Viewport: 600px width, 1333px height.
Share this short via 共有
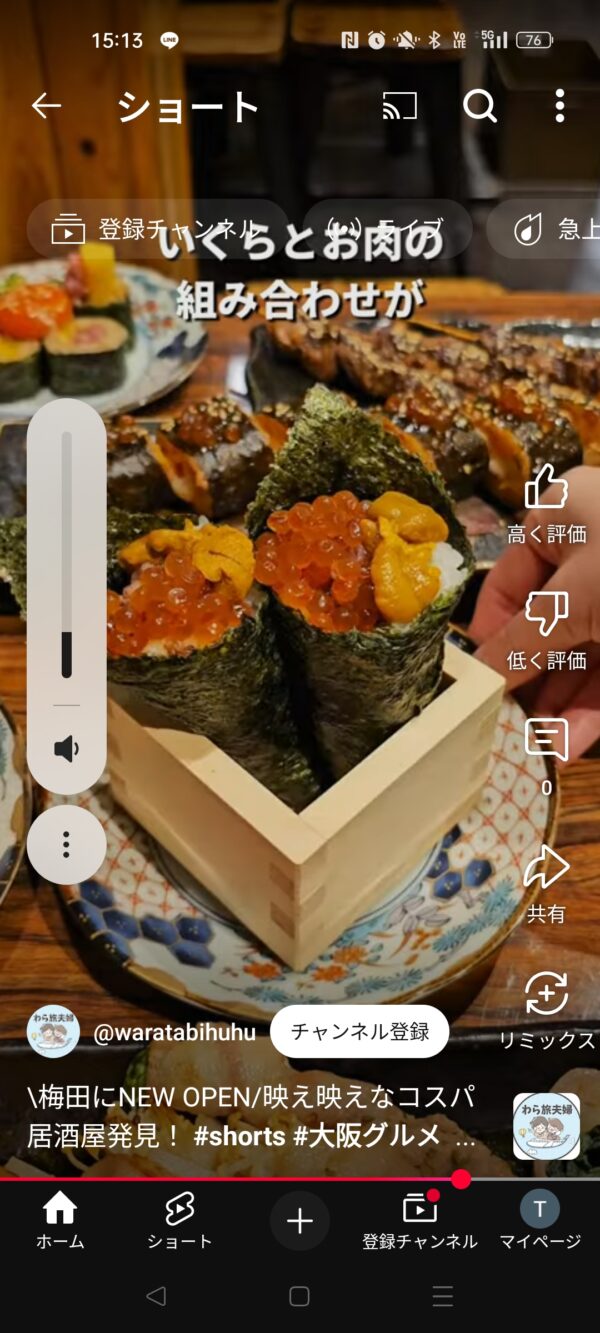pos(546,883)
